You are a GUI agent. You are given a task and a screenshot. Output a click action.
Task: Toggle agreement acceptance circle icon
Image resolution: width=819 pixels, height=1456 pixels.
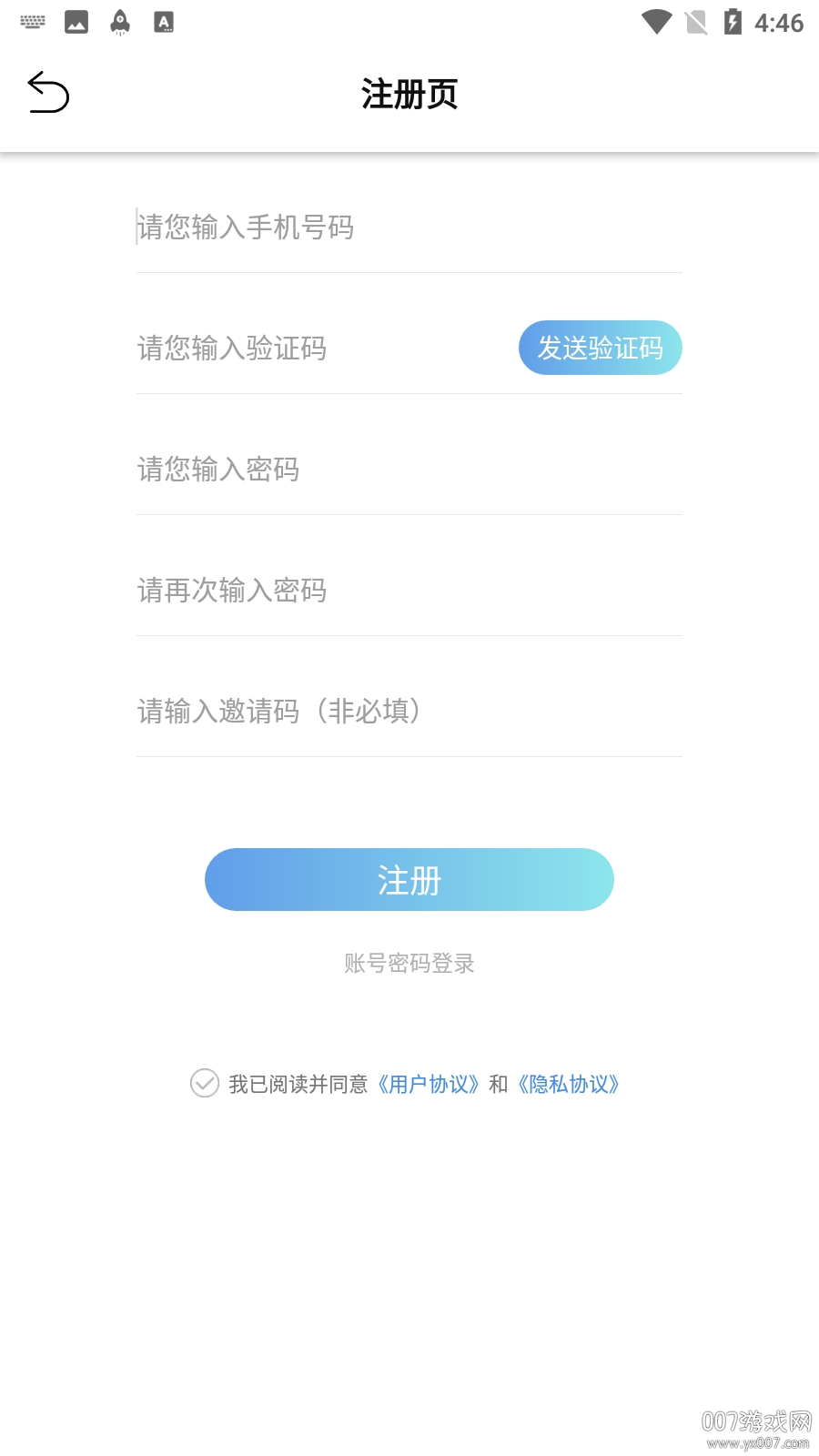(x=204, y=1085)
